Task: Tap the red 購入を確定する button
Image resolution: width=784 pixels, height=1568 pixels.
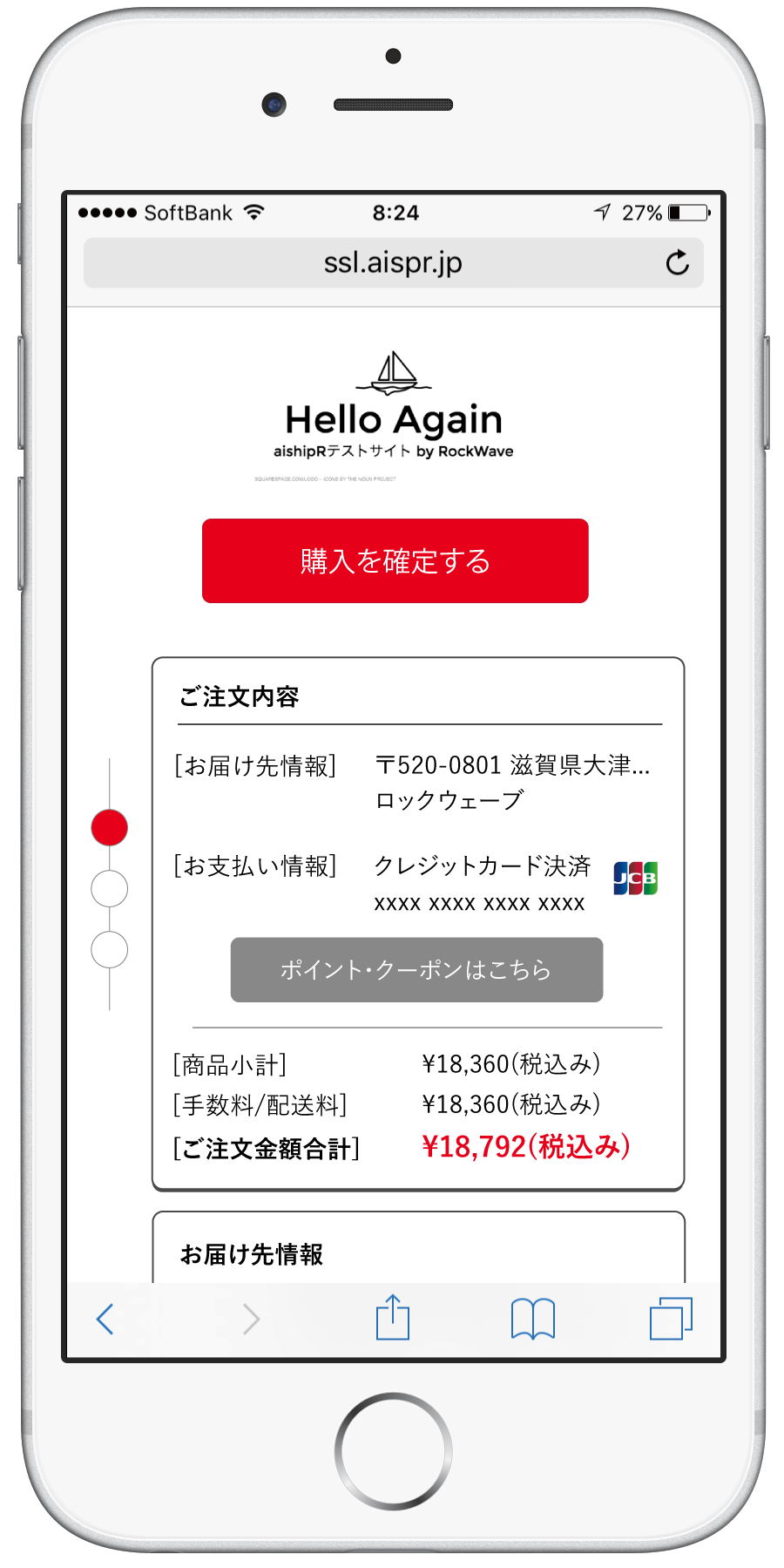Action: pyautogui.click(x=395, y=560)
